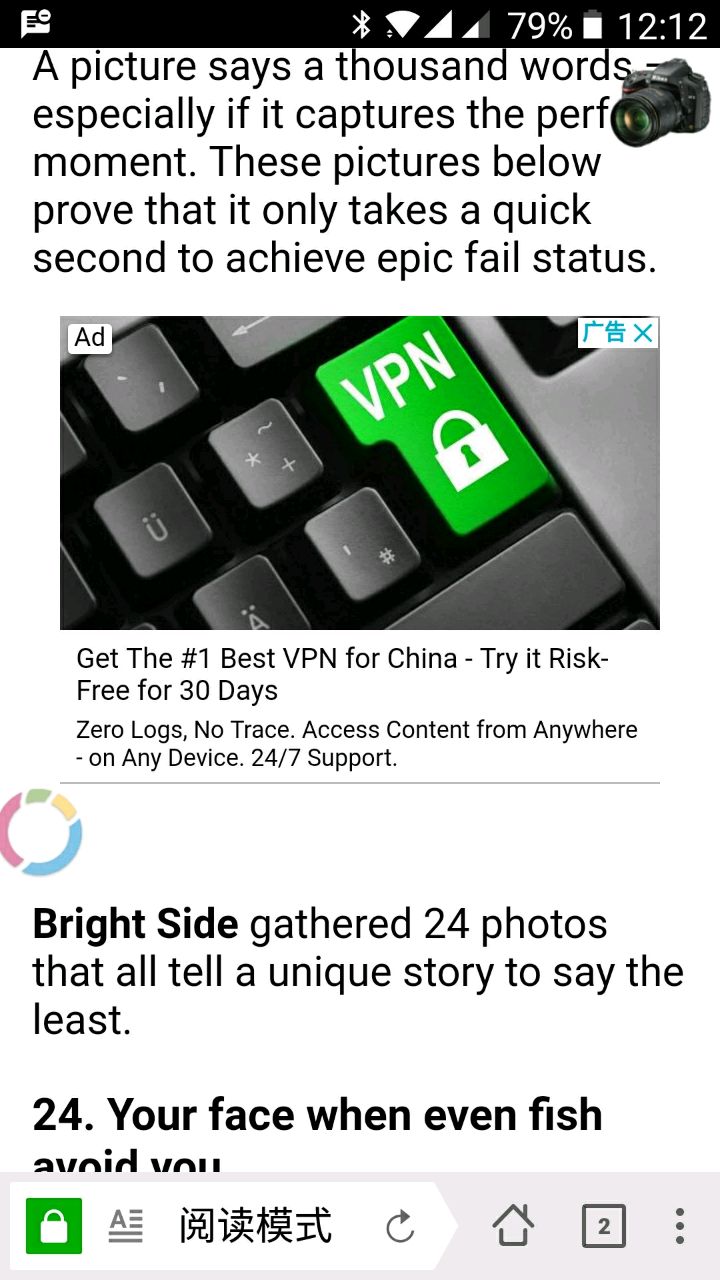Enable reader mode (阅读模式)

coord(254,1225)
